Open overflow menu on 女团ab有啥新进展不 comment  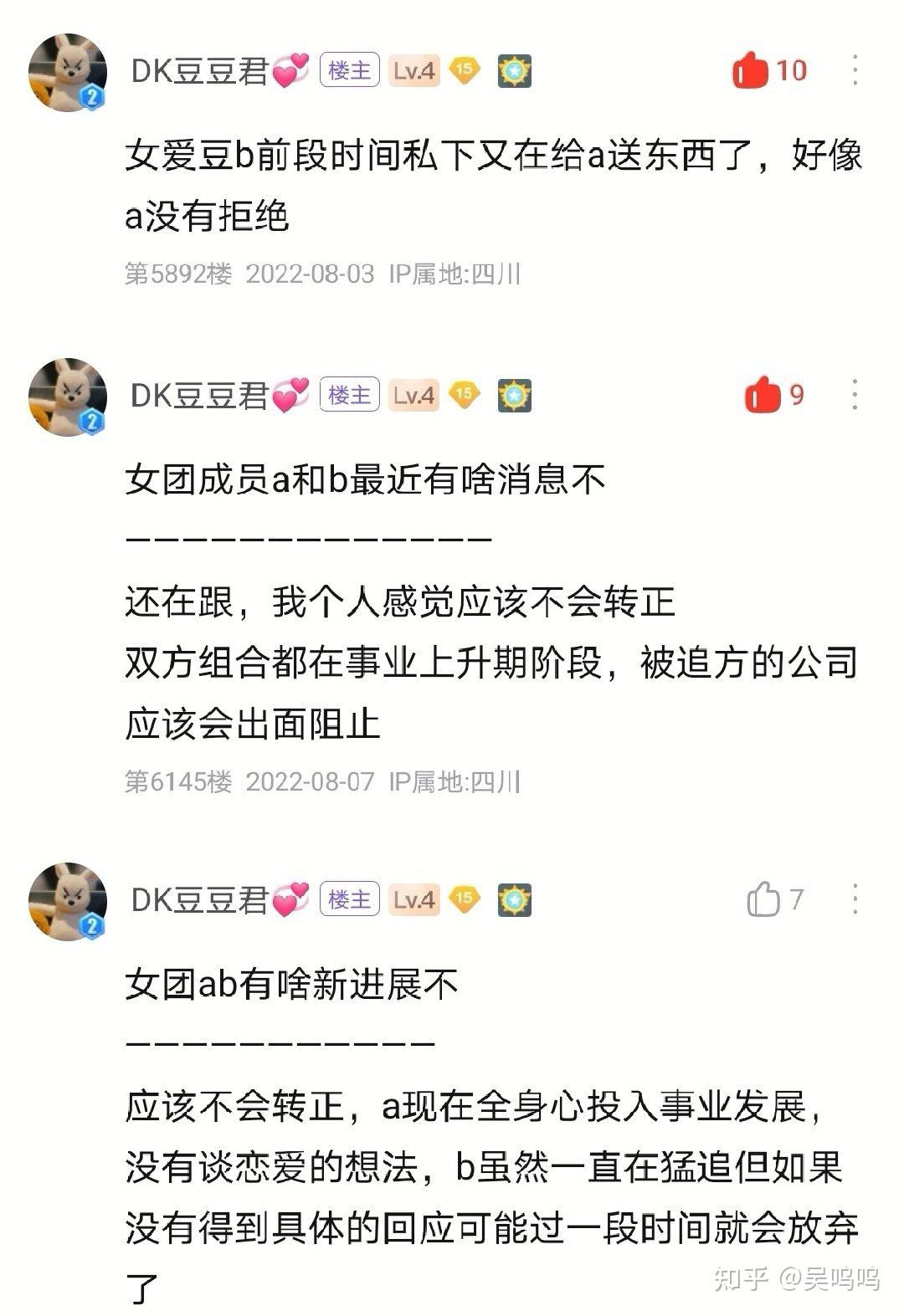click(x=855, y=900)
